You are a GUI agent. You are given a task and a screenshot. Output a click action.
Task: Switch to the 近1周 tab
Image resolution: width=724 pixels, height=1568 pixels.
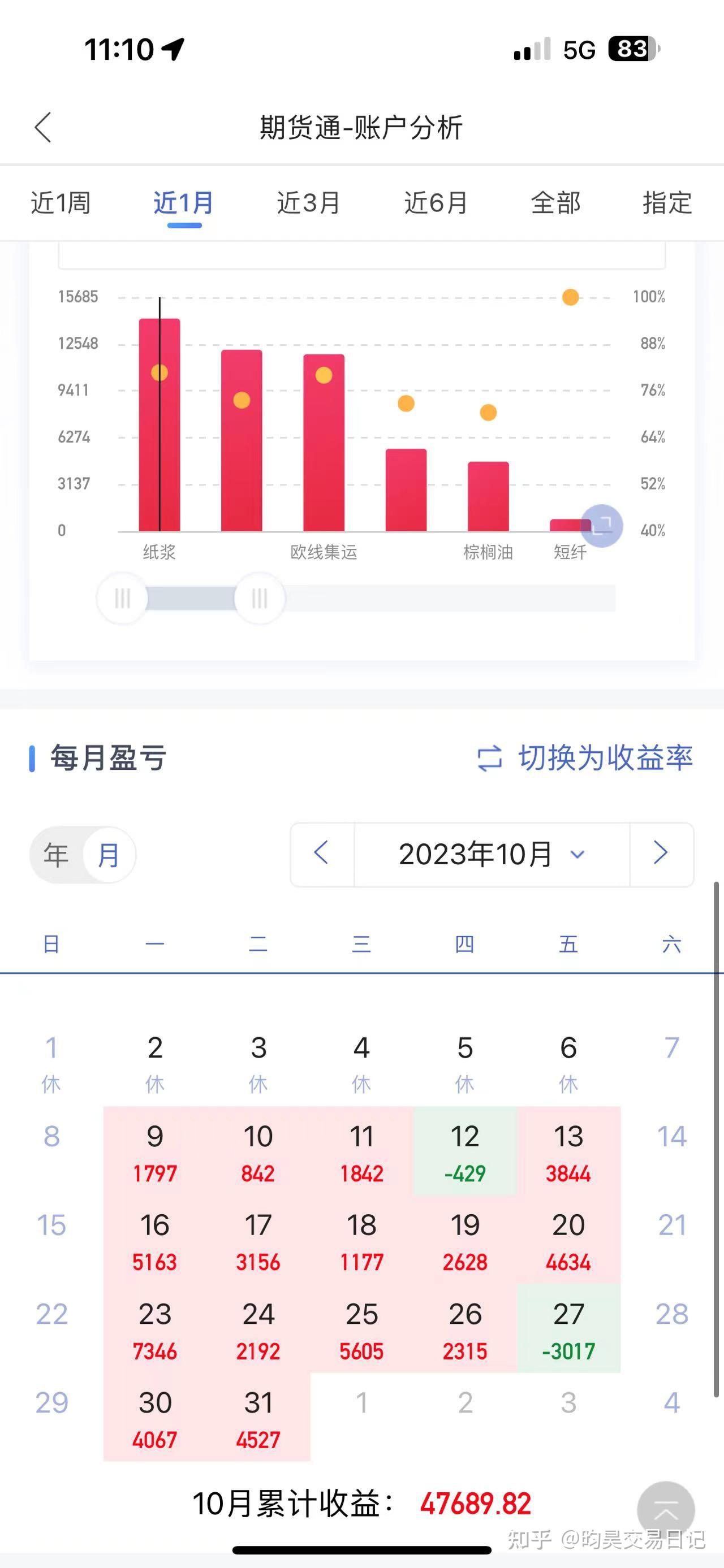pos(61,203)
